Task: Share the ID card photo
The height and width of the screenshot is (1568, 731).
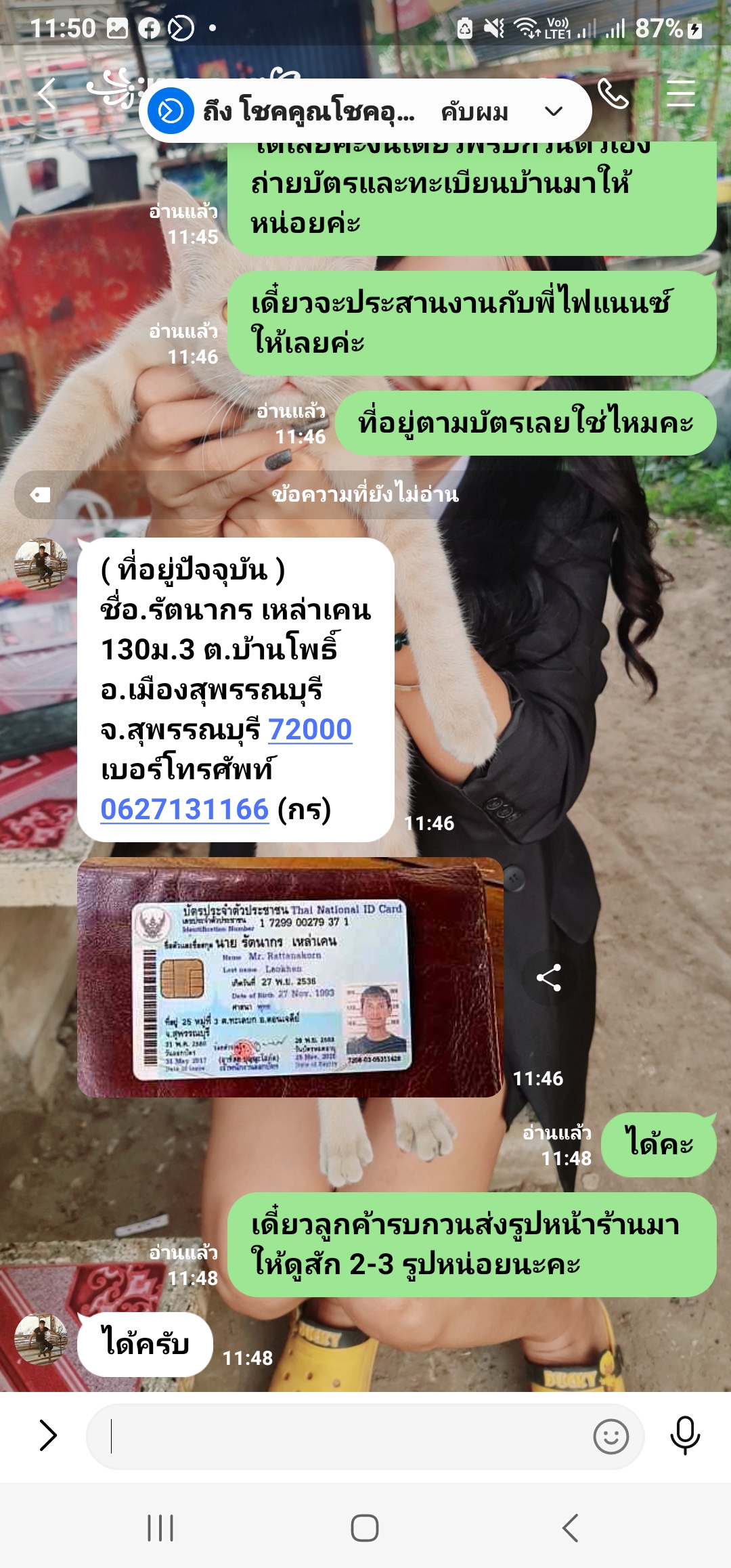Action: (x=548, y=978)
